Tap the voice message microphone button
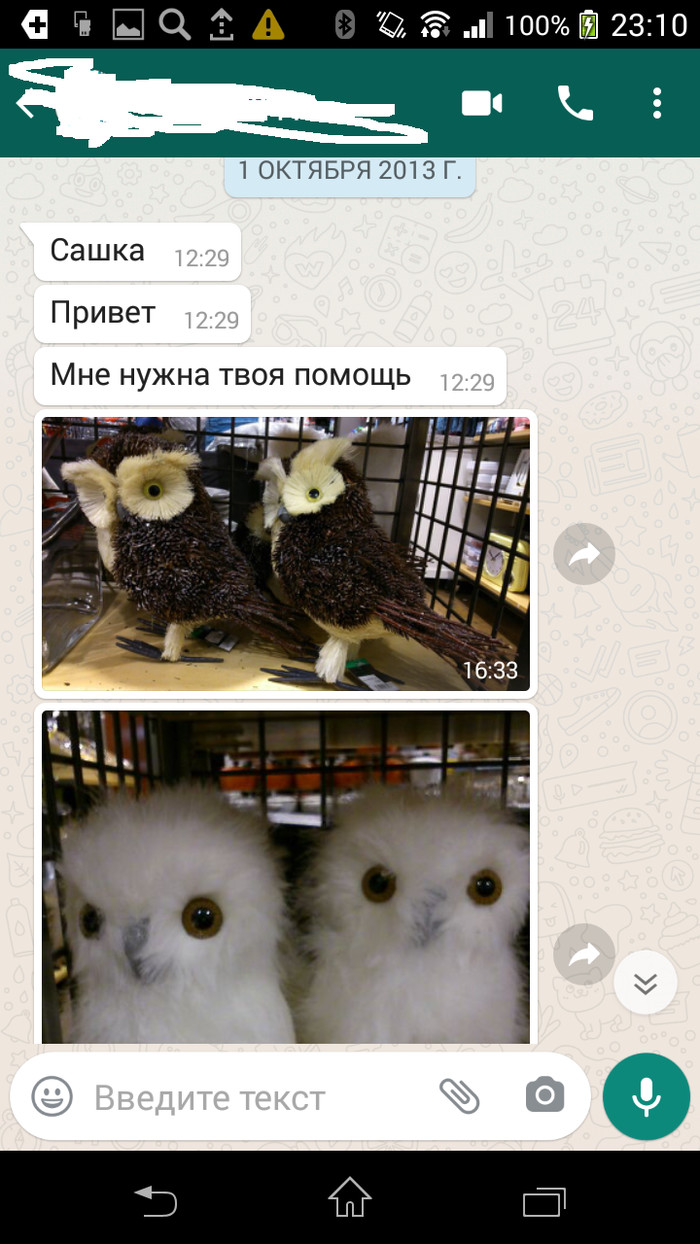 tap(646, 1097)
